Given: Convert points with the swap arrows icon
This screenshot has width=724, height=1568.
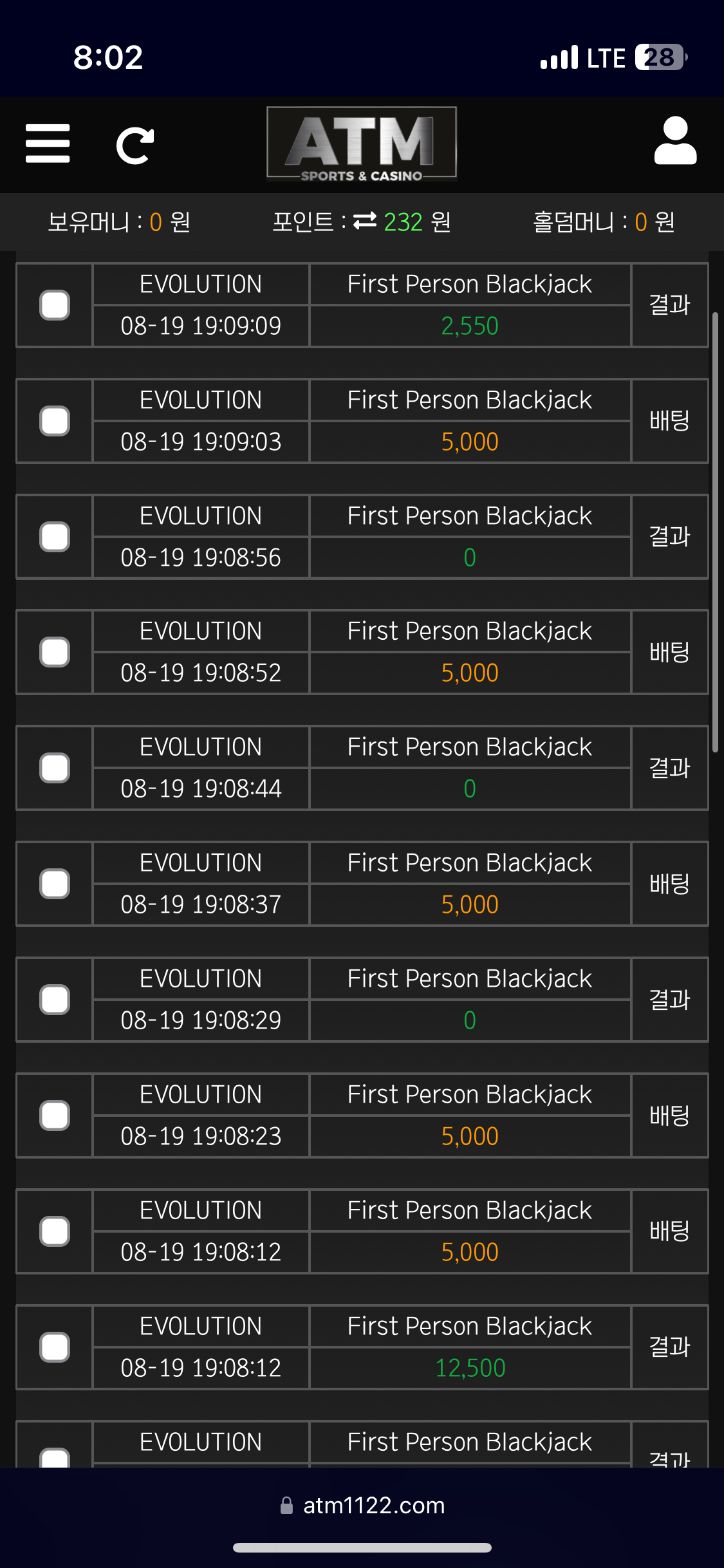Looking at the screenshot, I should pos(365,221).
